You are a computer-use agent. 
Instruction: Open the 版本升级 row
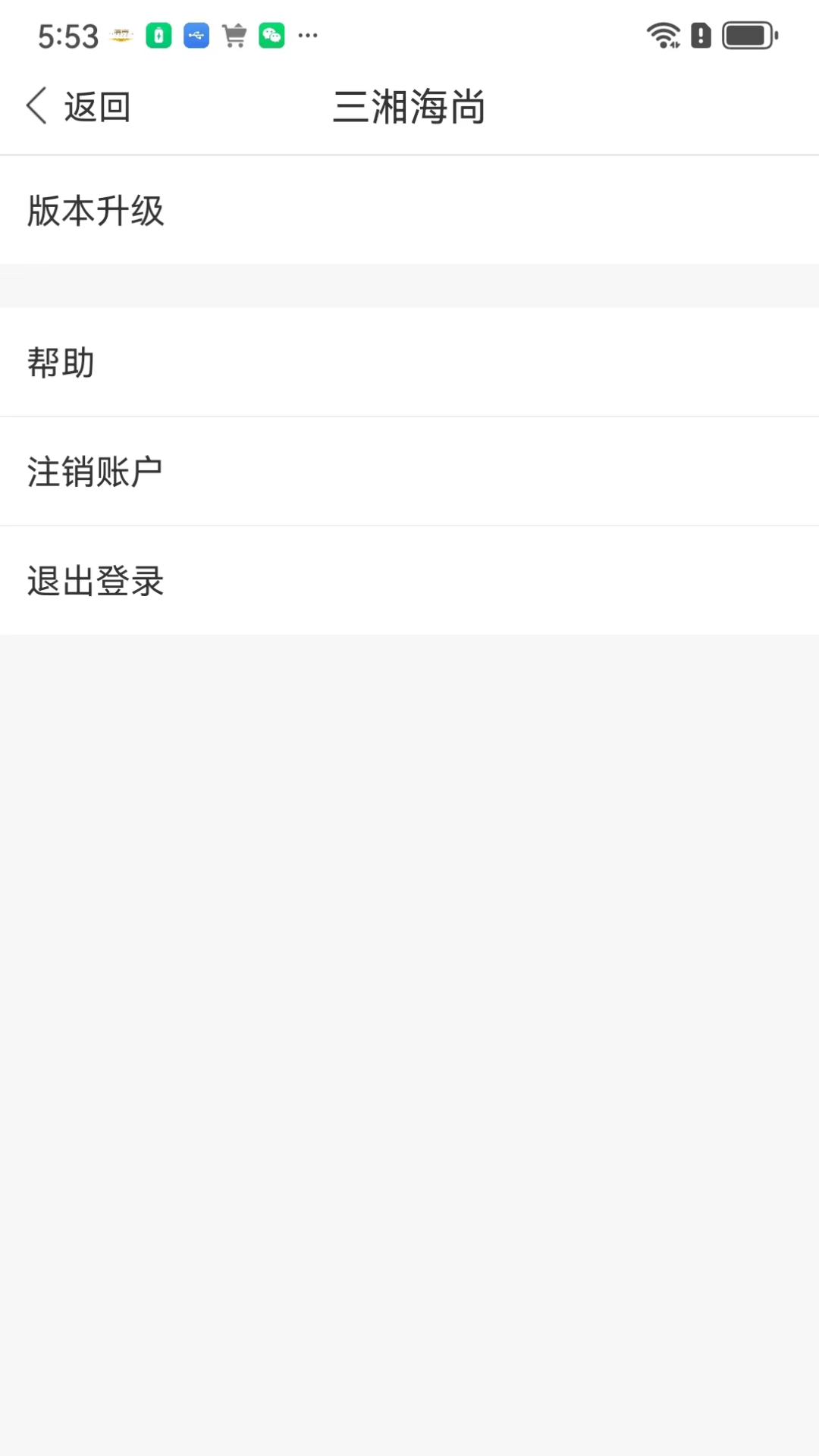(x=409, y=210)
